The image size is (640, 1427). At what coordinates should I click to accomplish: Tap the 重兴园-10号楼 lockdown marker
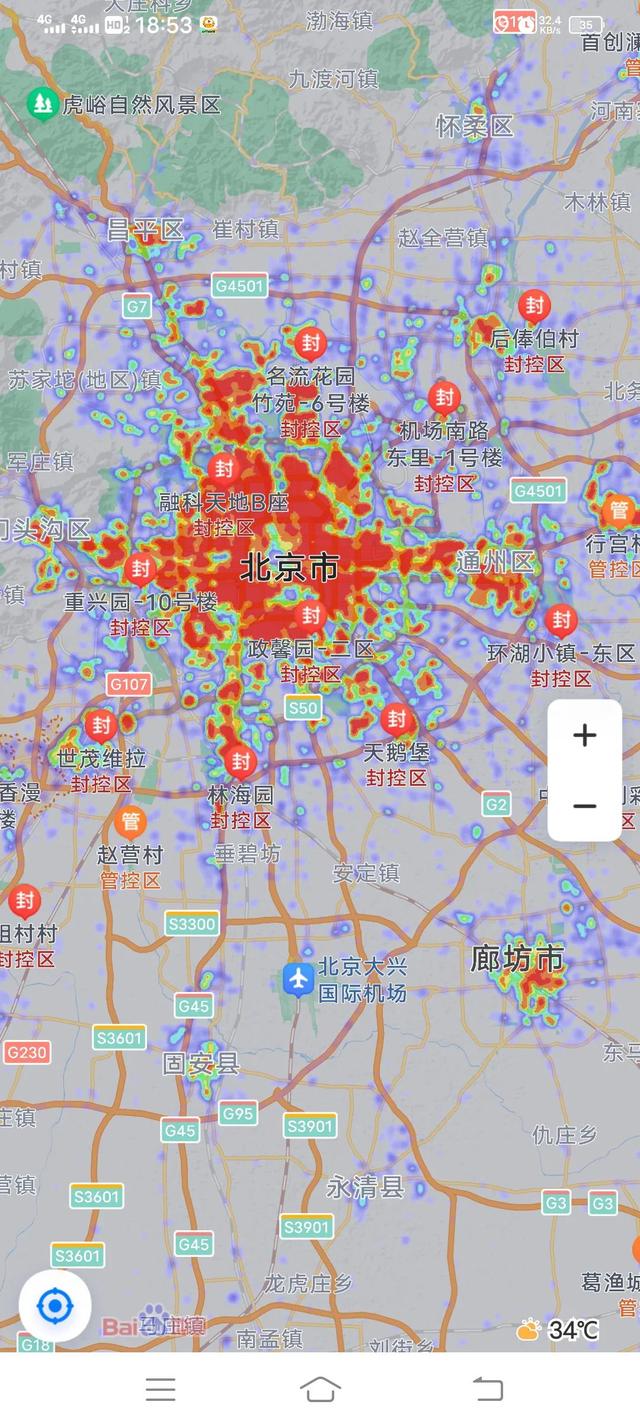point(140,568)
